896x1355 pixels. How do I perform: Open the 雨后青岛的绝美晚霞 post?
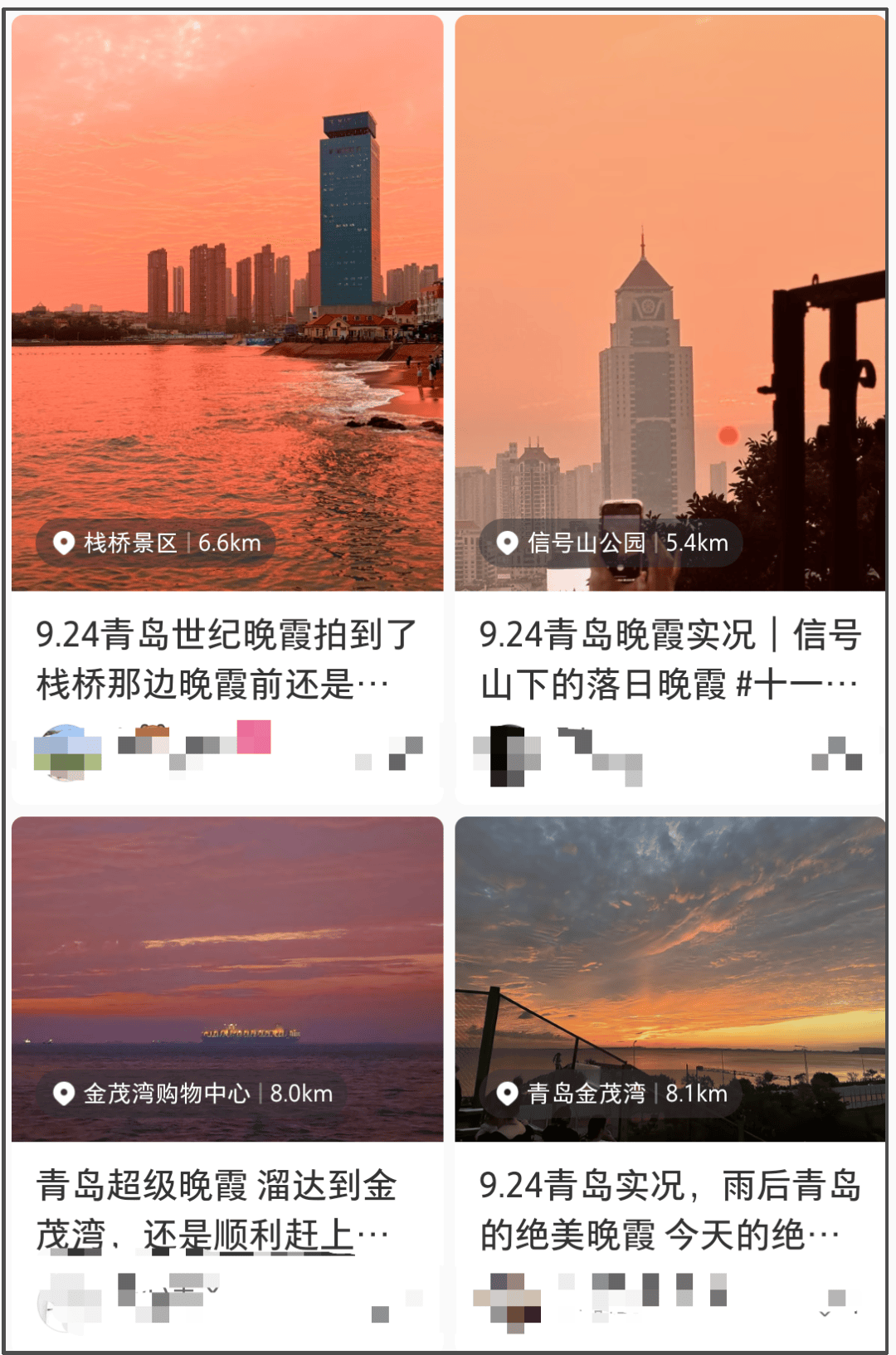coord(669,1209)
